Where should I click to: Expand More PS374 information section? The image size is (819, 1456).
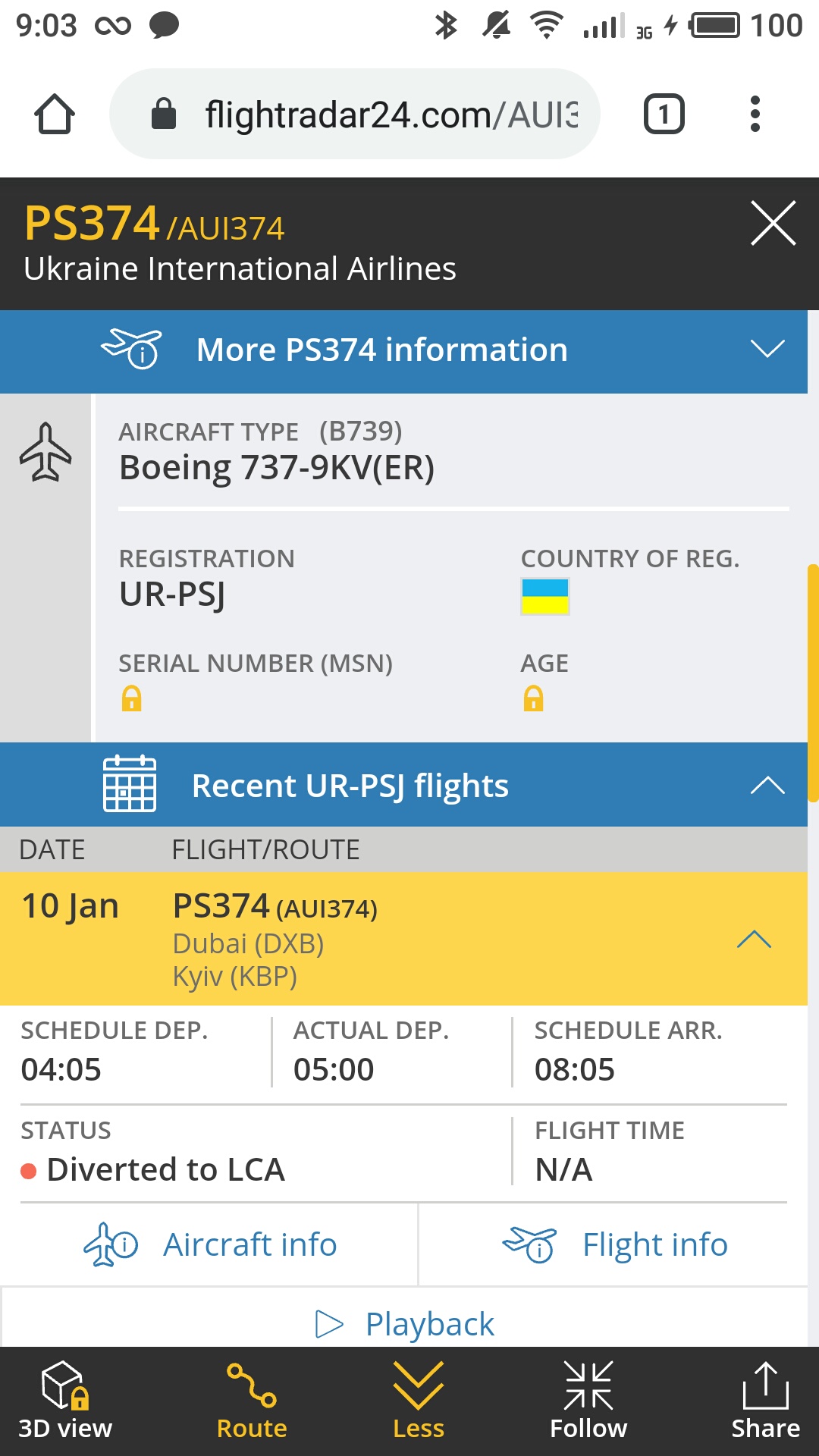click(x=403, y=350)
